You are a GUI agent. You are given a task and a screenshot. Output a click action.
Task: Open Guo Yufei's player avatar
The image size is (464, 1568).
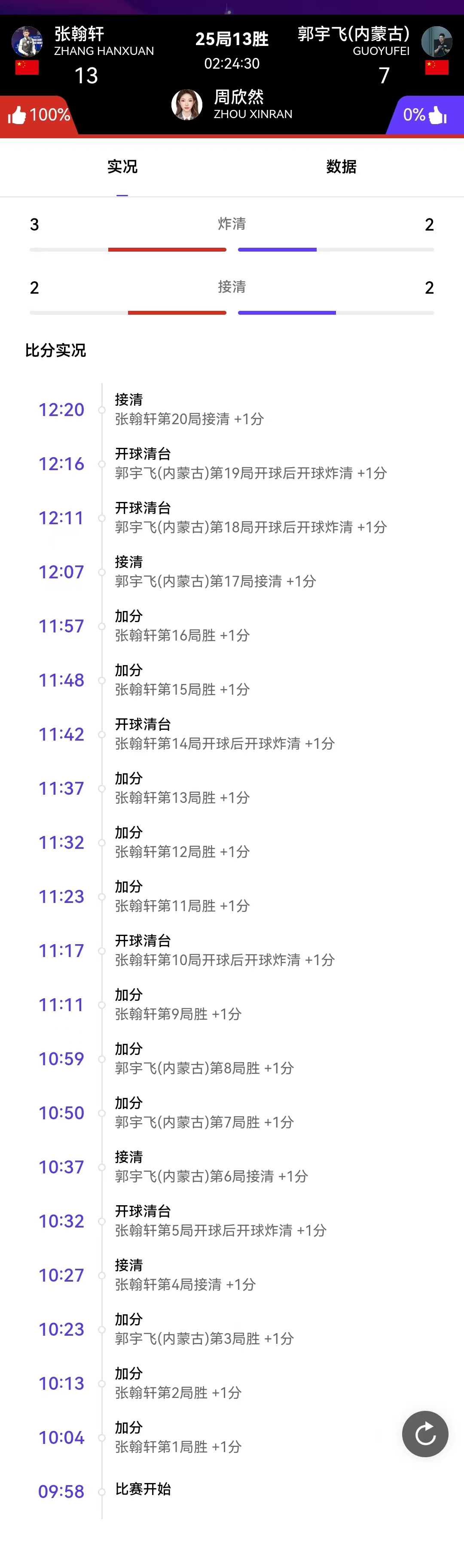437,41
